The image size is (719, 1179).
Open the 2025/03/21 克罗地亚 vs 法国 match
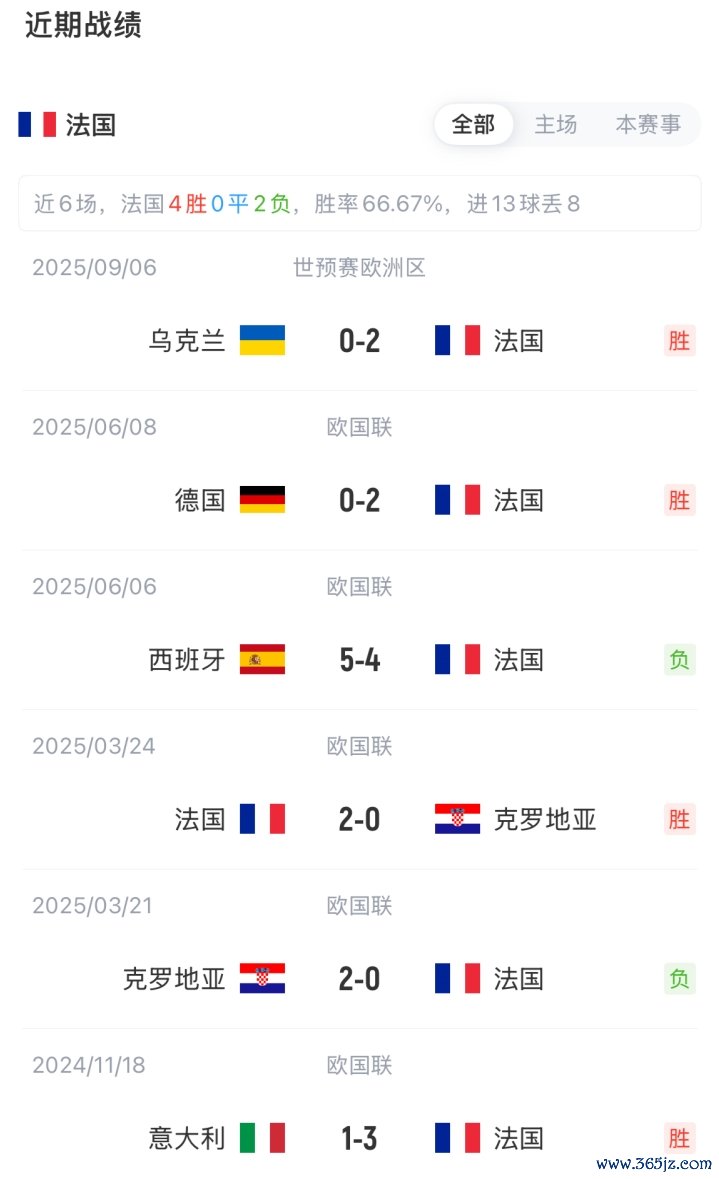[359, 979]
